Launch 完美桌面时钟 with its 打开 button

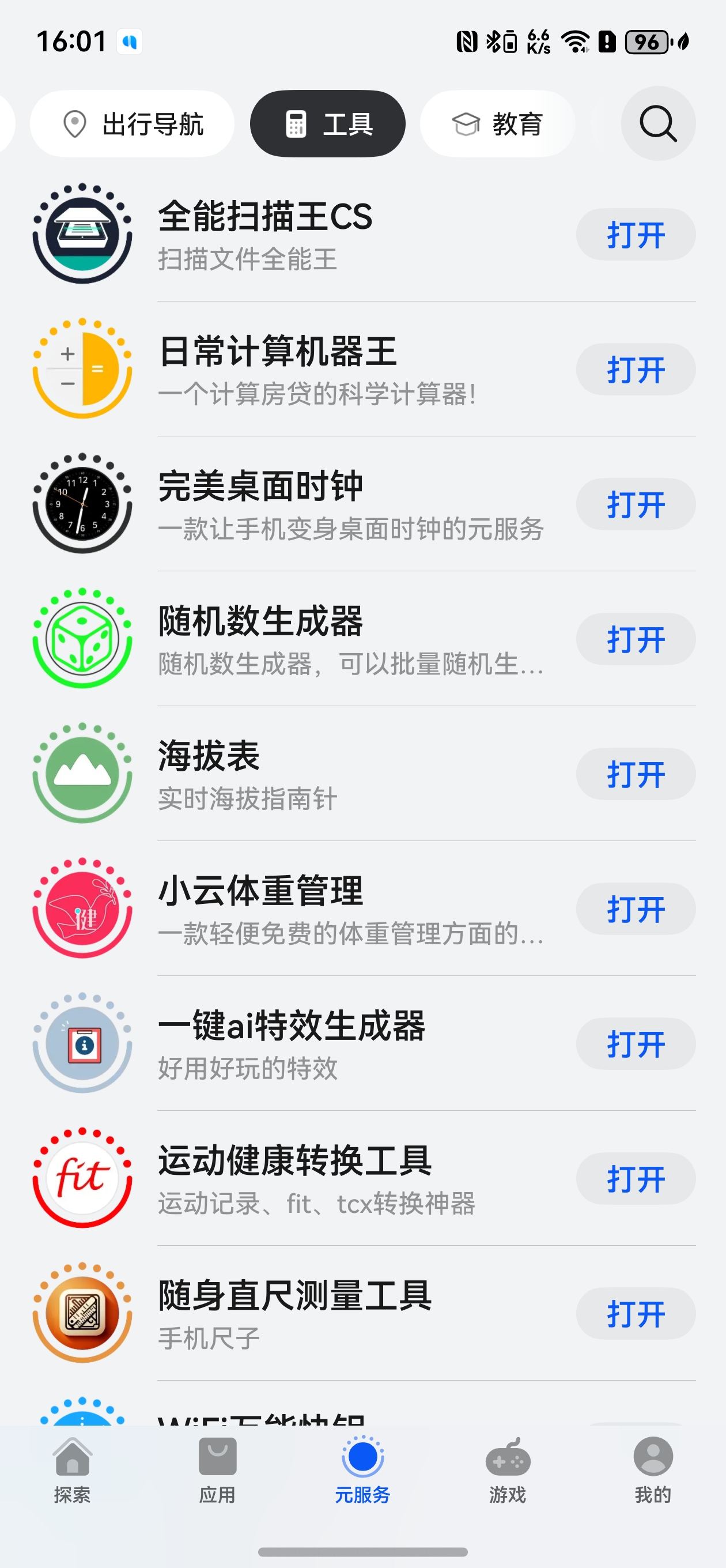(636, 504)
